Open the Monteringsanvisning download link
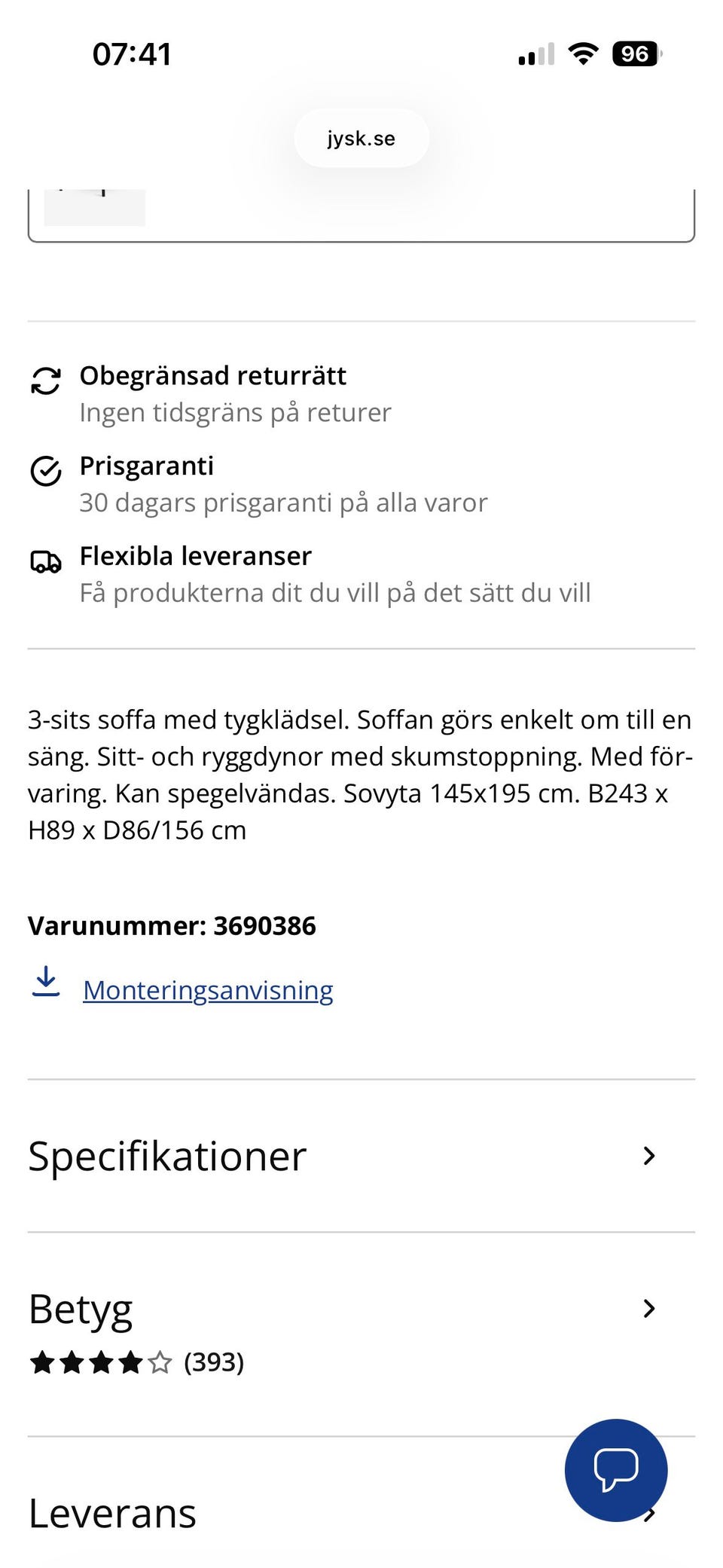The width and height of the screenshot is (723, 1568). pyautogui.click(x=208, y=990)
